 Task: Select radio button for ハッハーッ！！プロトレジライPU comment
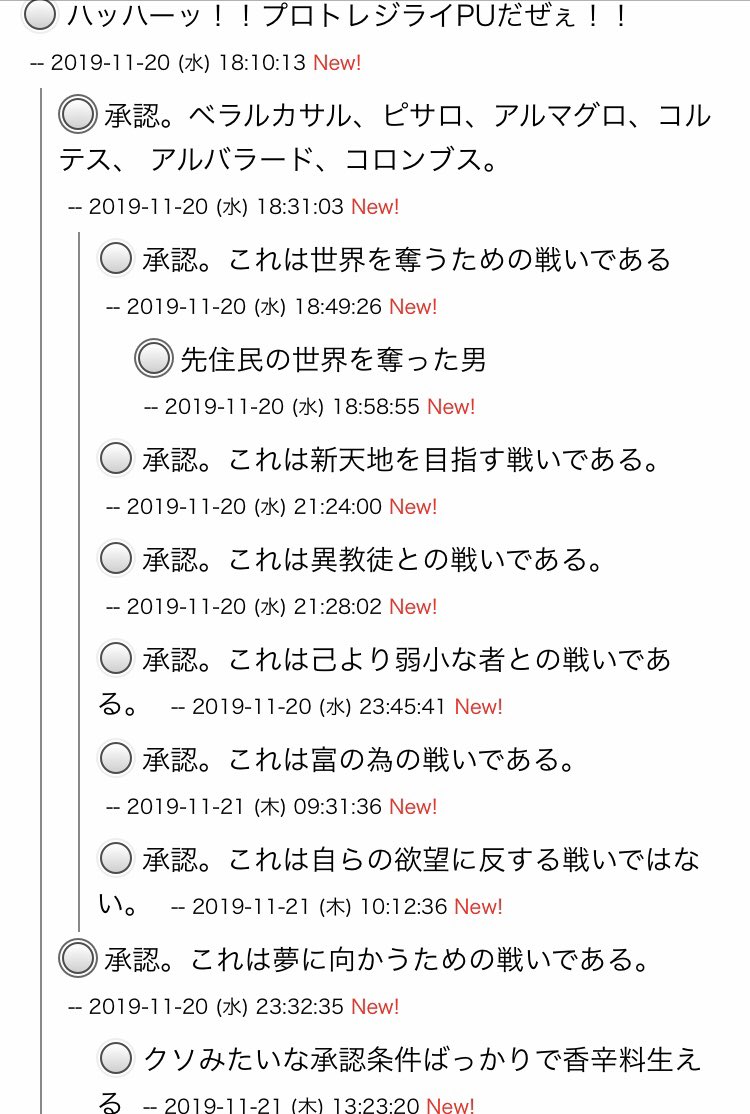pyautogui.click(x=40, y=15)
